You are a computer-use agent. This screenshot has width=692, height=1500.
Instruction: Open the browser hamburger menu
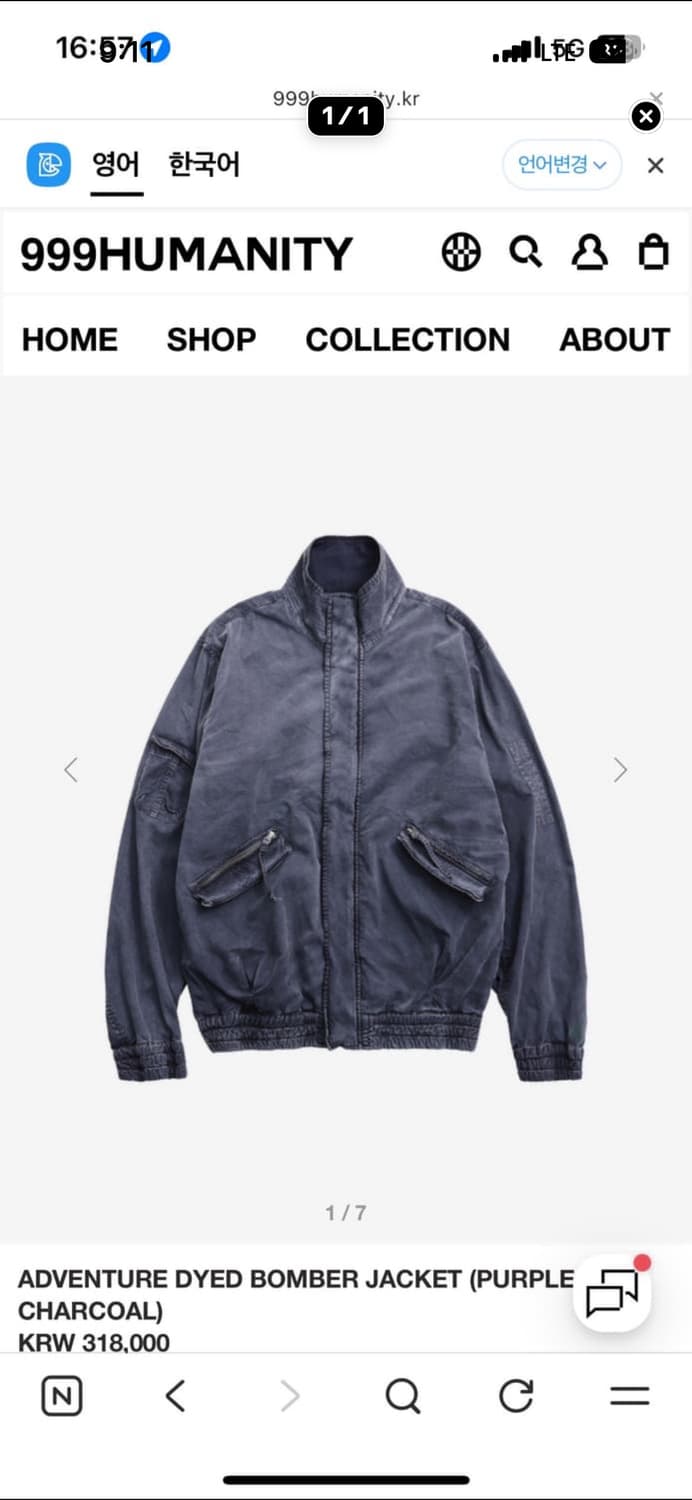pyautogui.click(x=630, y=1396)
